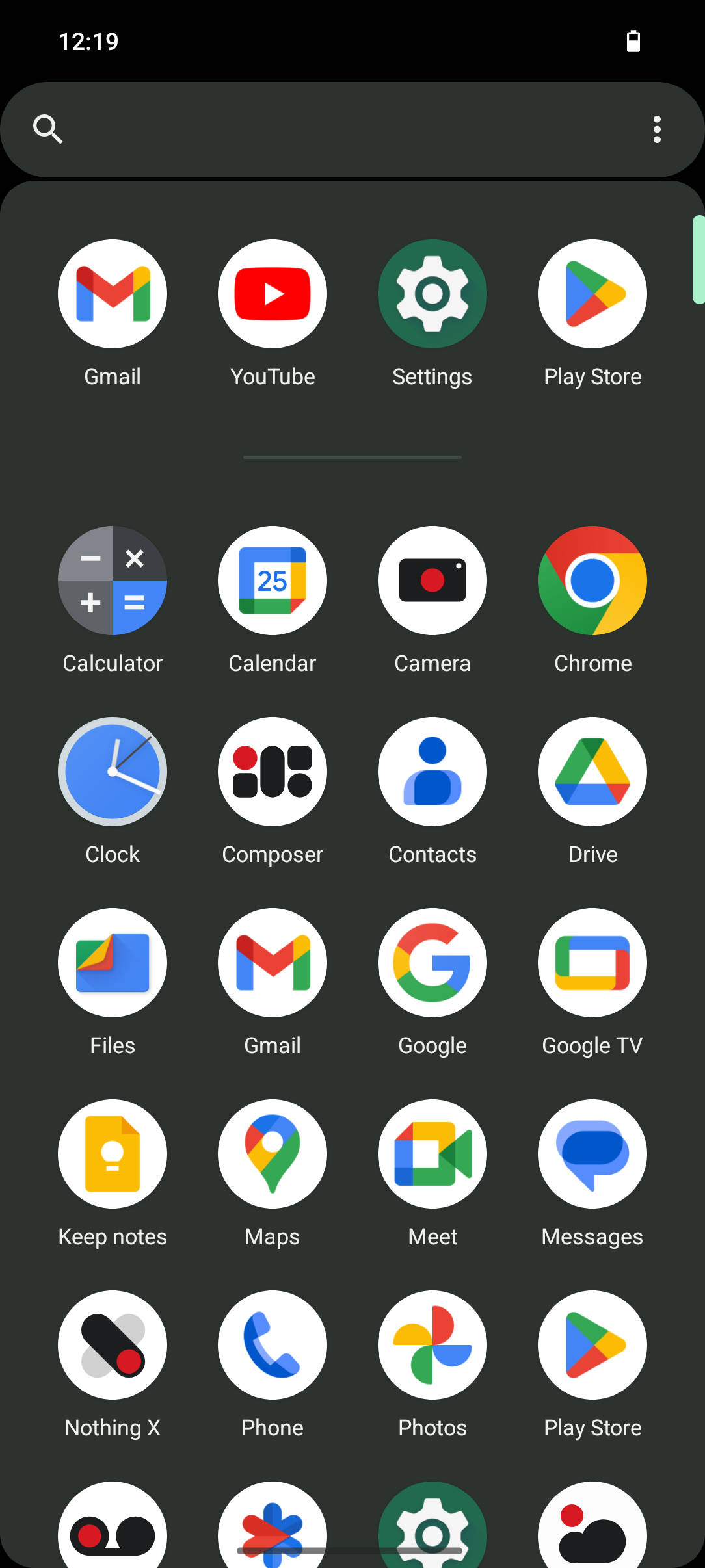The height and width of the screenshot is (1568, 705).
Task: Open Google Calendar
Action: (272, 581)
